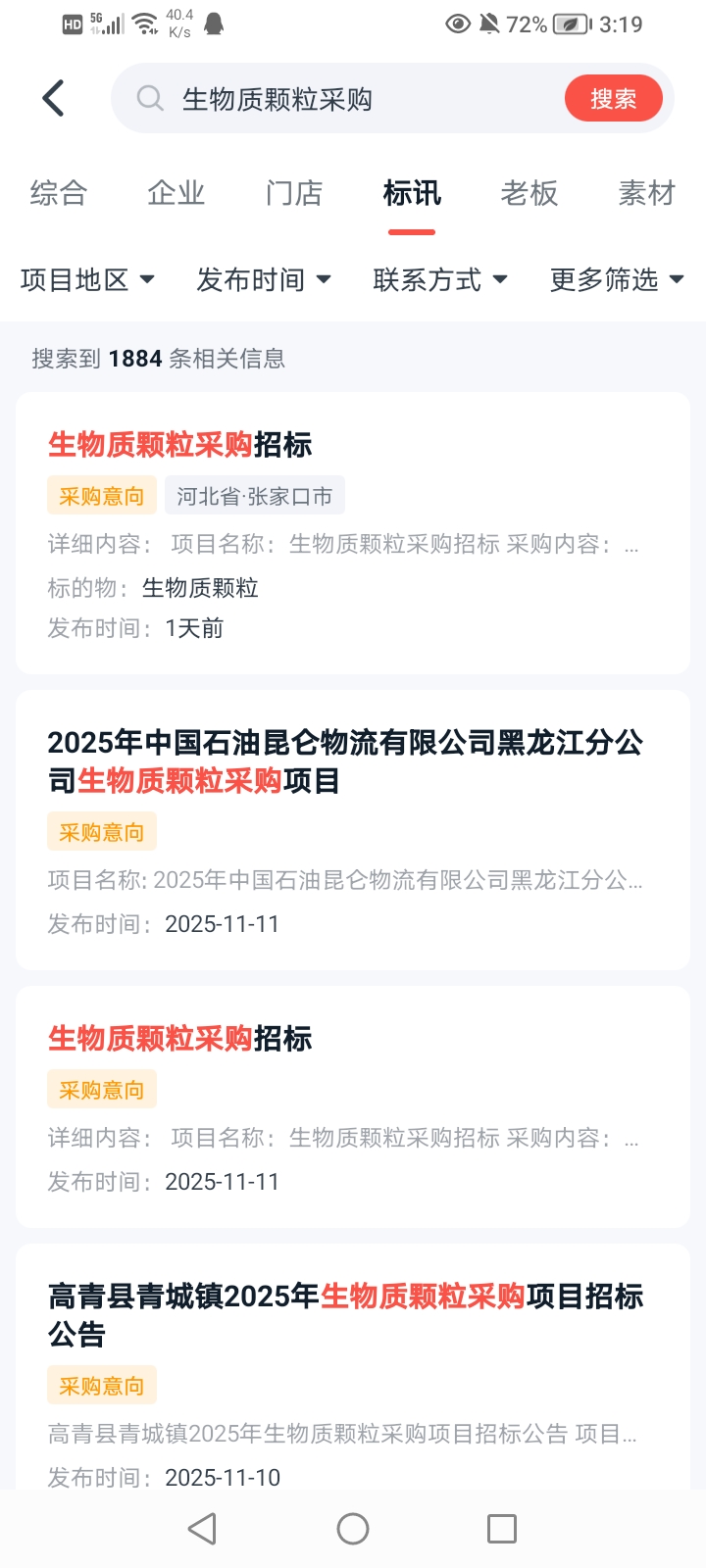The height and width of the screenshot is (1568, 706).
Task: Open the 更多筛选 filter options
Action: pyautogui.click(x=617, y=280)
